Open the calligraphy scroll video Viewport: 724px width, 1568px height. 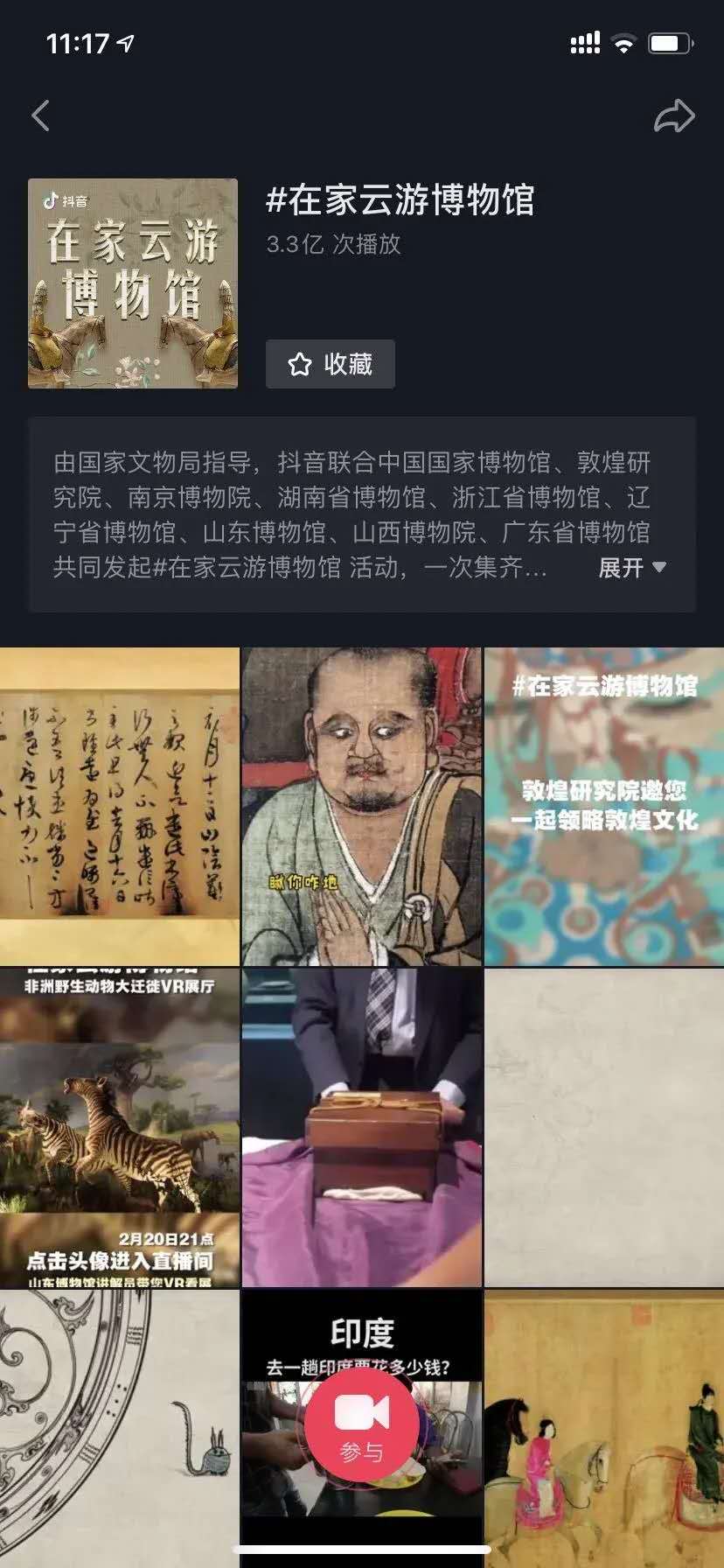pyautogui.click(x=120, y=806)
